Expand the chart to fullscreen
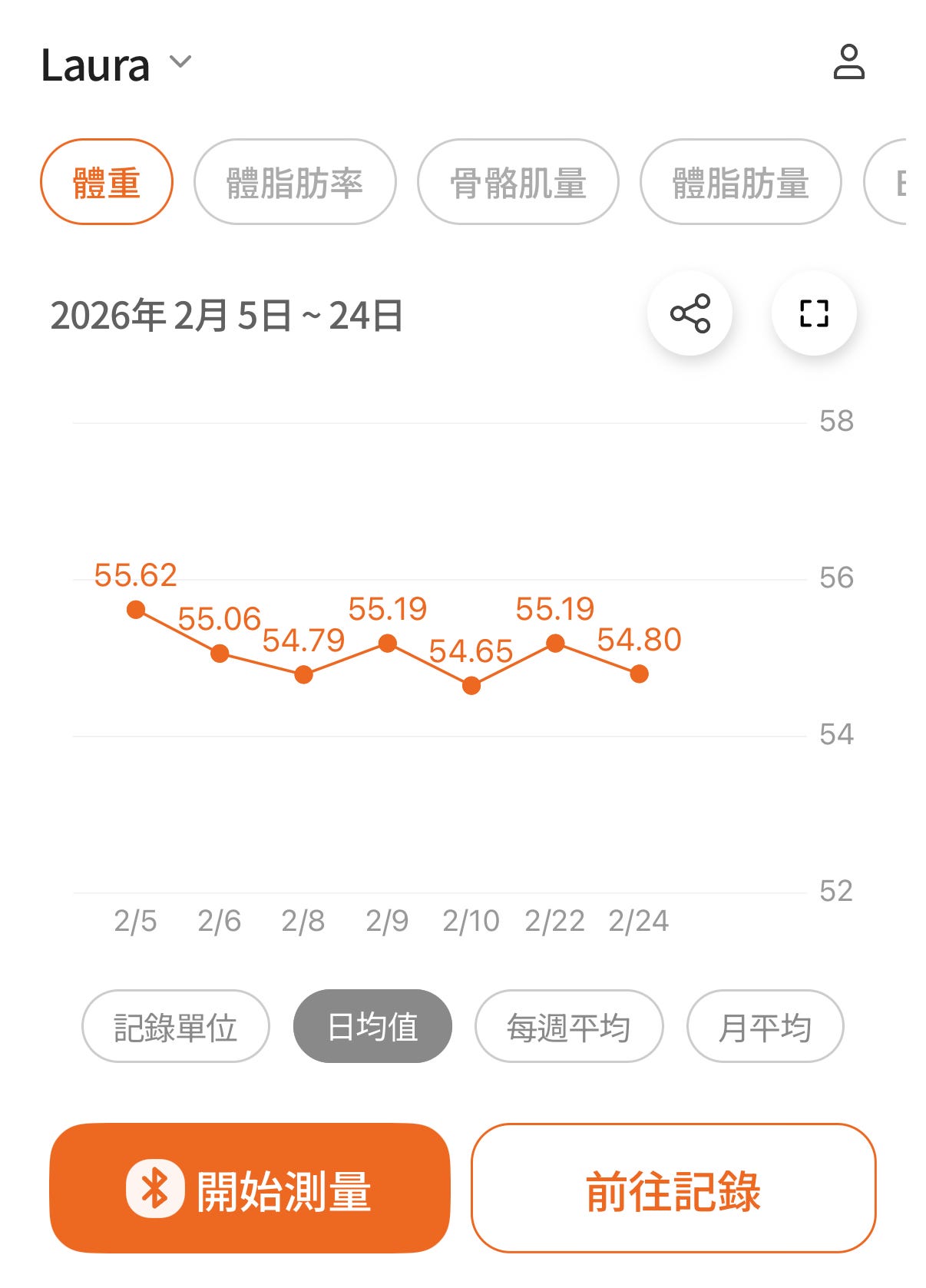The image size is (926, 1288). [x=814, y=313]
